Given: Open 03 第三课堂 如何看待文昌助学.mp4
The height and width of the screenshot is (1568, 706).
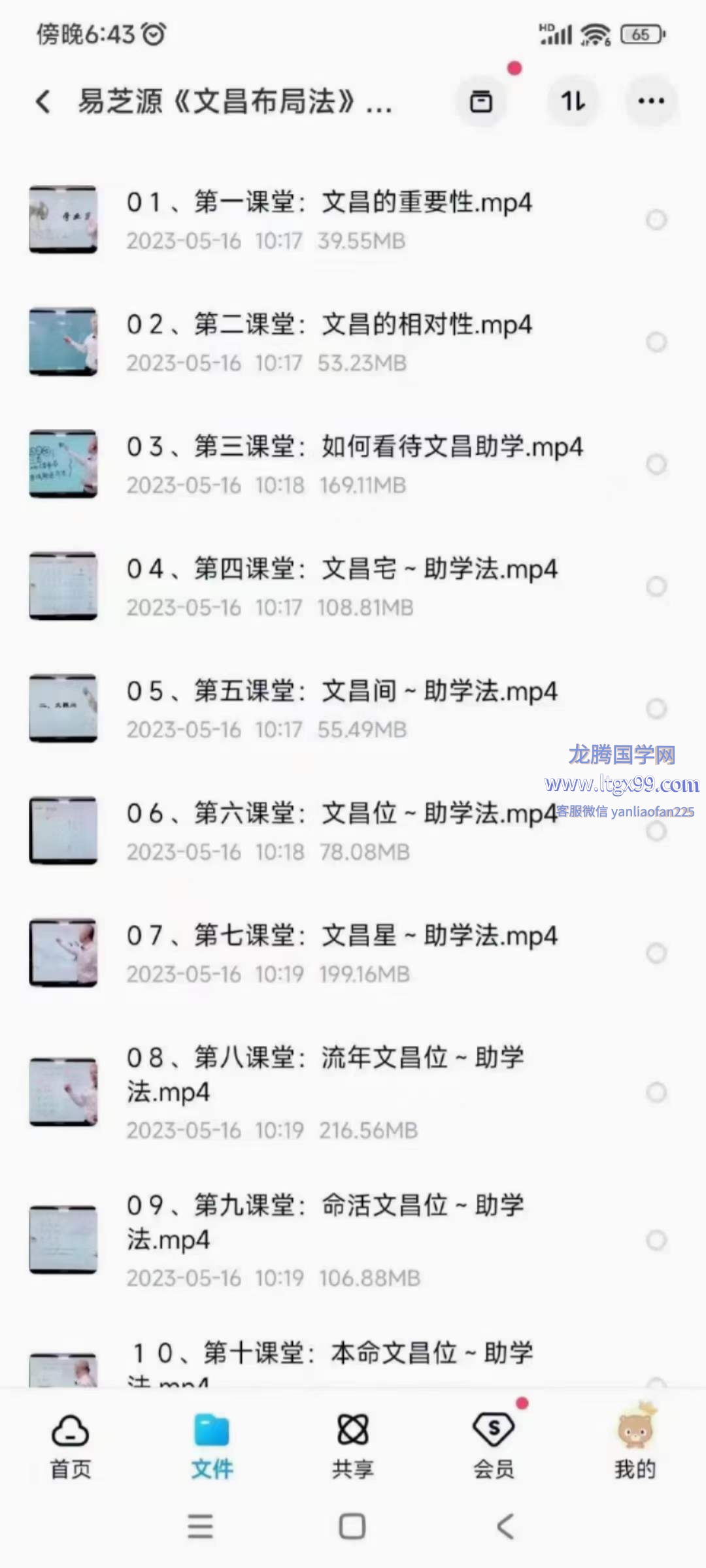Looking at the screenshot, I should click(x=354, y=464).
